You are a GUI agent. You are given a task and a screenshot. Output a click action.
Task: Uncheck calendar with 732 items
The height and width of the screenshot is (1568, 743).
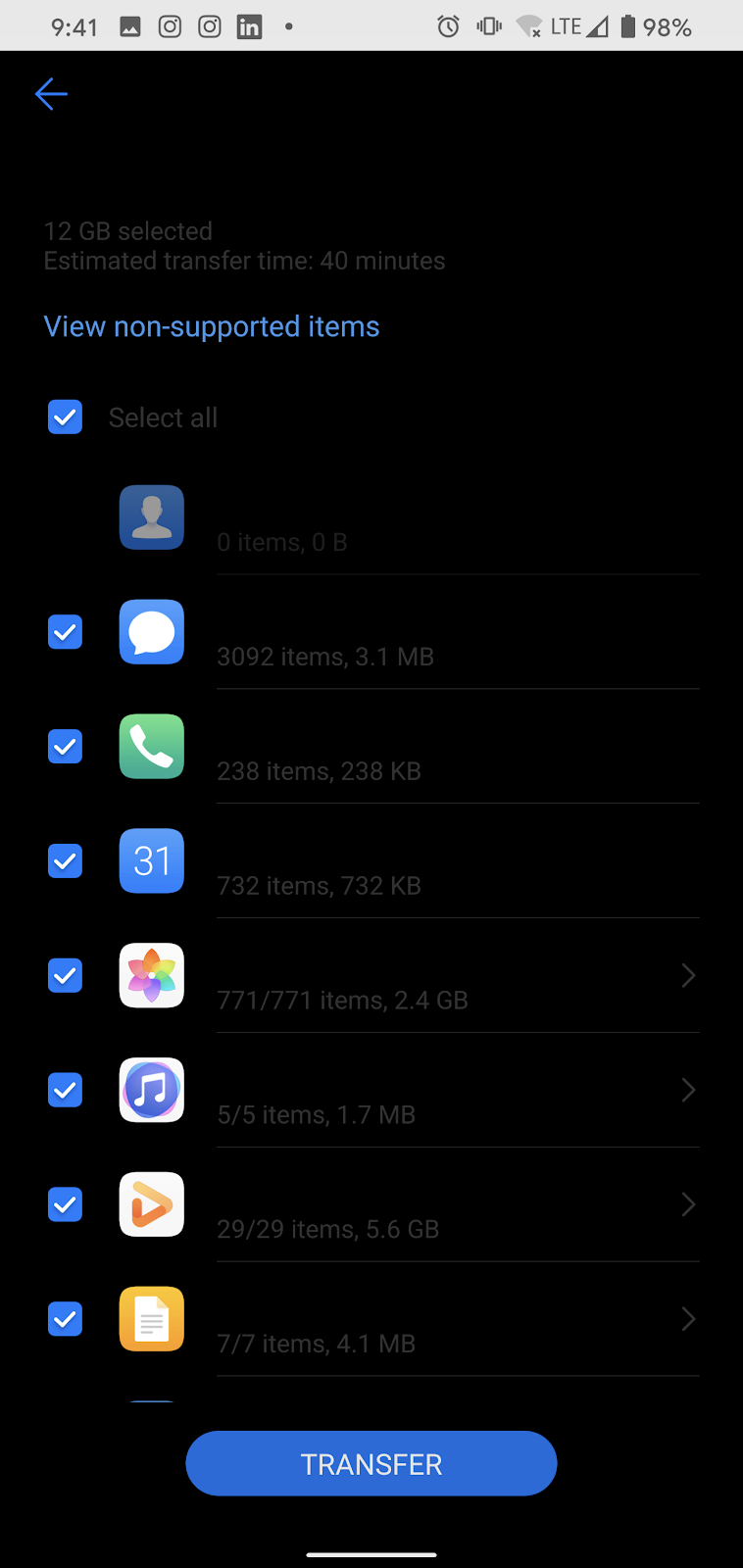[x=66, y=861]
